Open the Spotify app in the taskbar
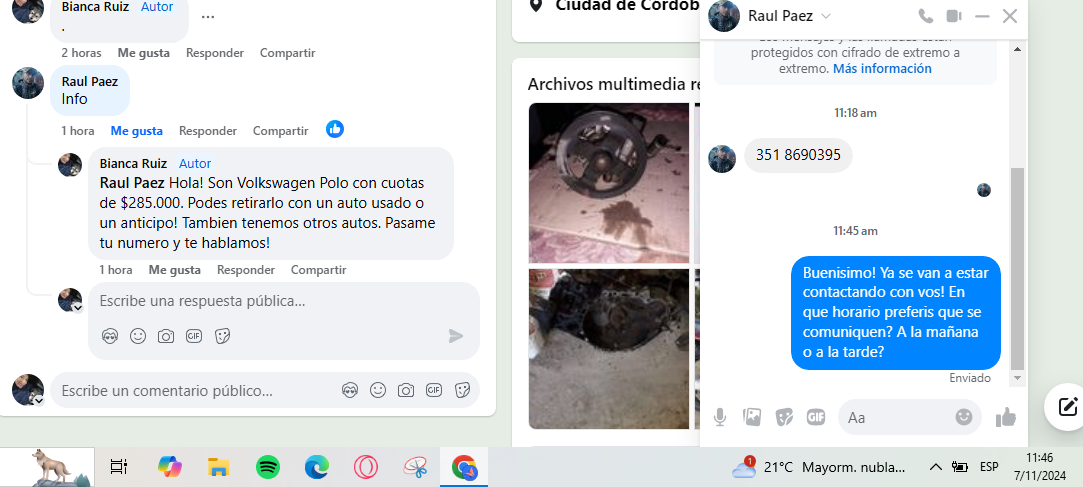This screenshot has height=487, width=1083. pos(268,466)
